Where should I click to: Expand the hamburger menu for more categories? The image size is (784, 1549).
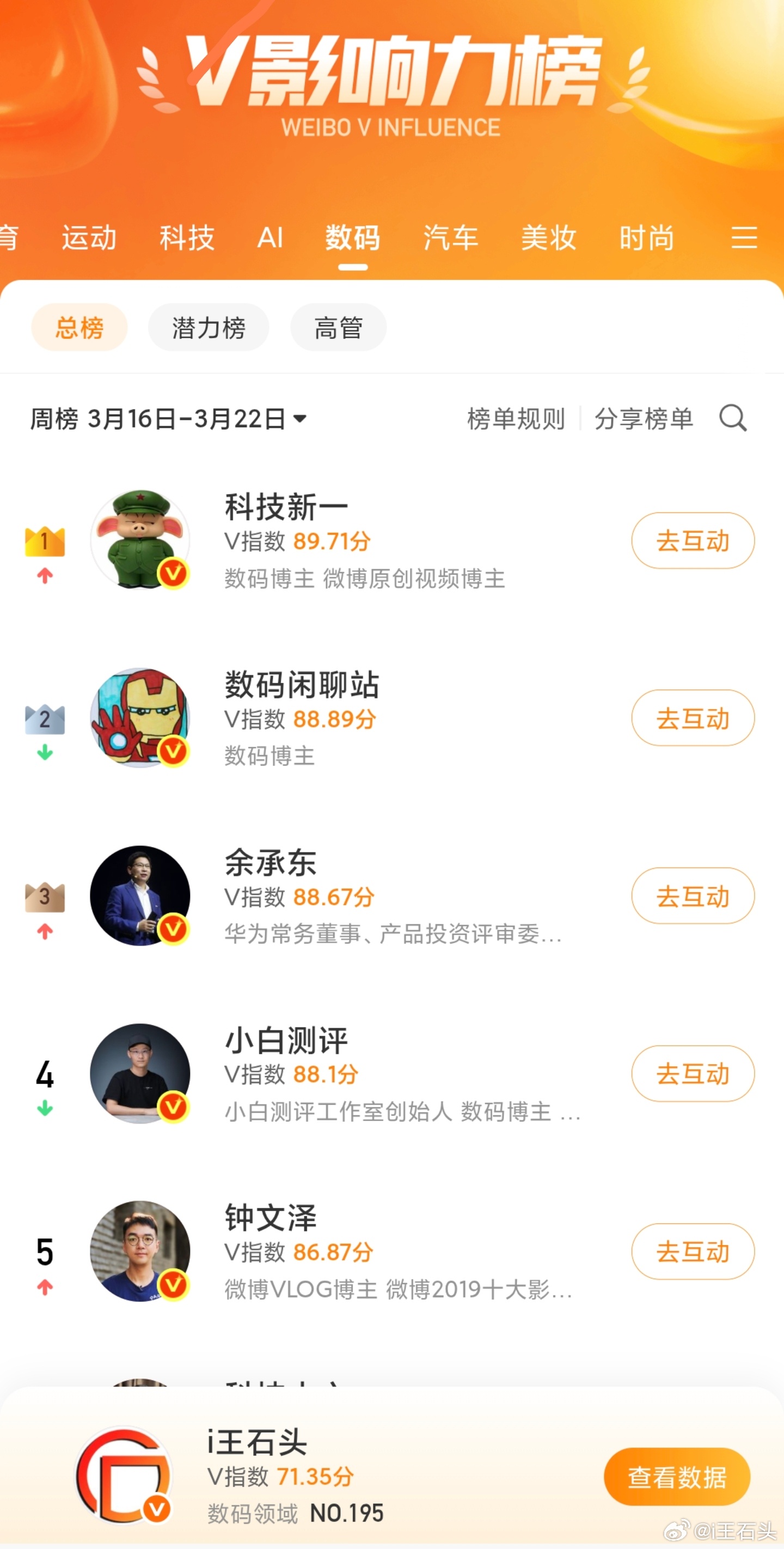pos(744,238)
